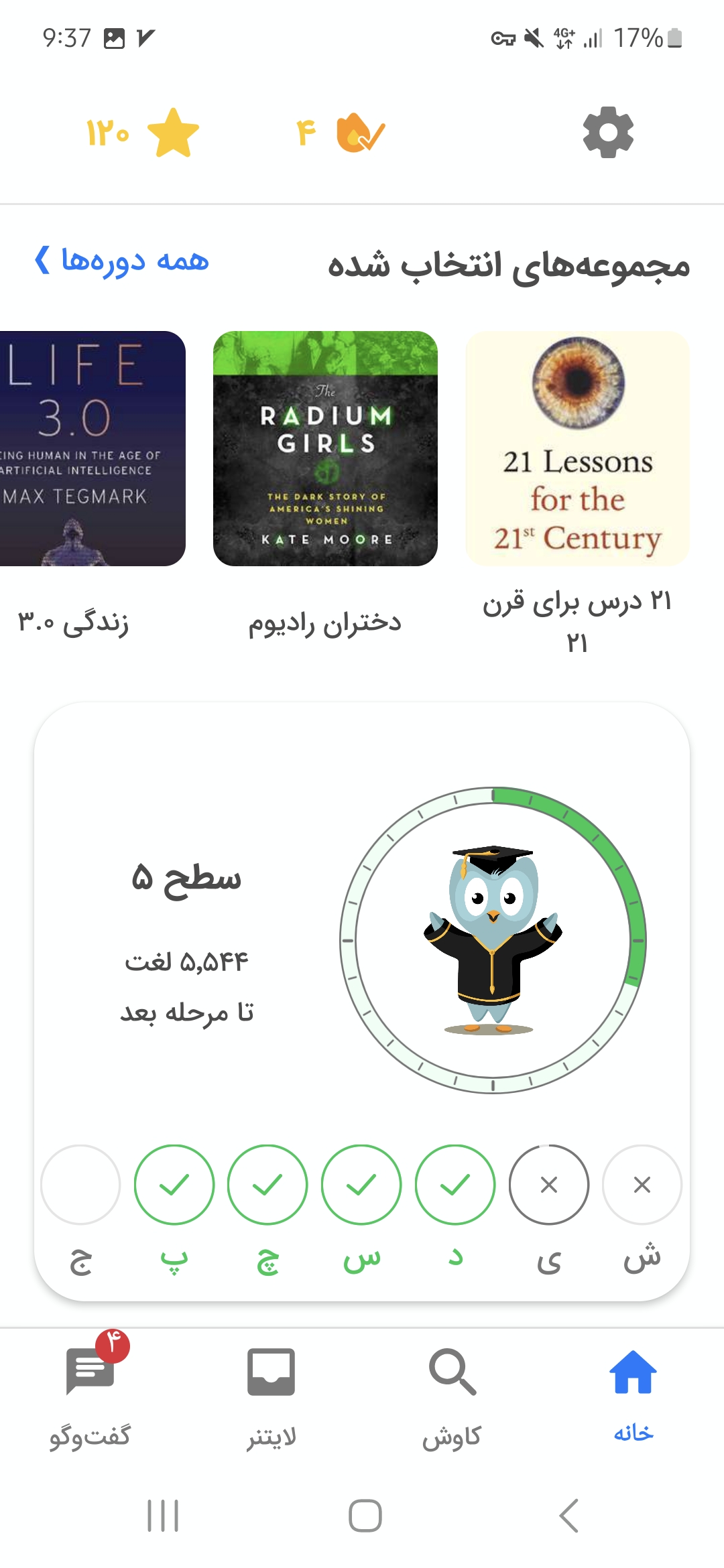Go back with the system back button
This screenshot has height=1568, width=724.
(x=568, y=1516)
